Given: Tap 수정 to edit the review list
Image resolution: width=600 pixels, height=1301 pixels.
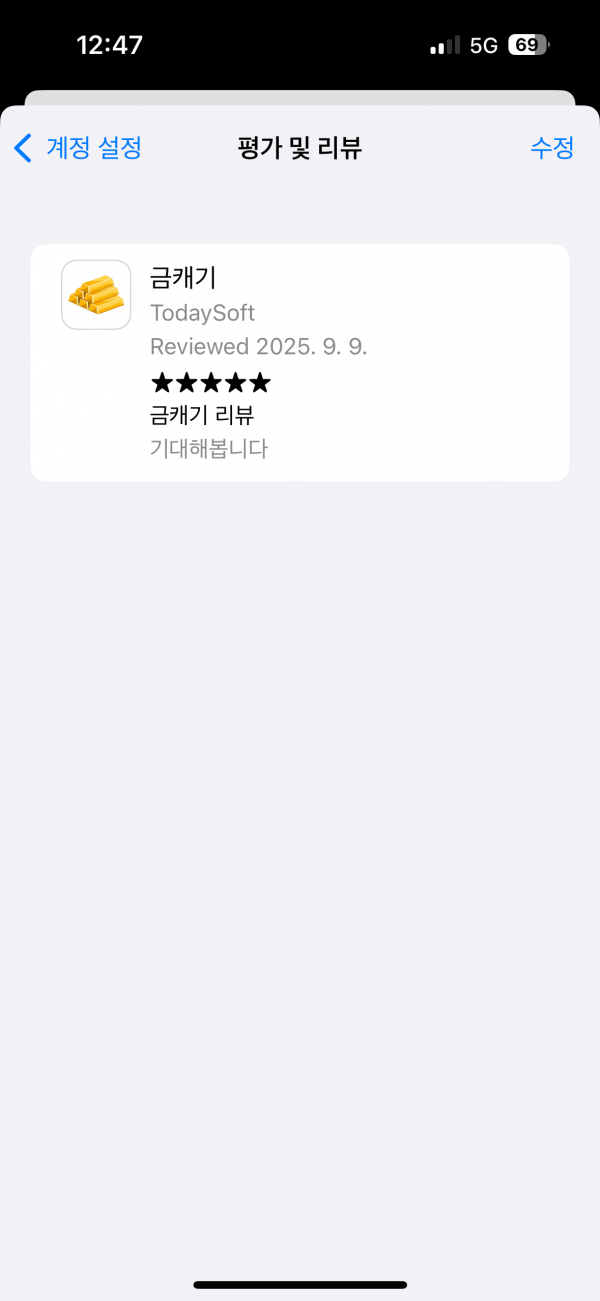Looking at the screenshot, I should pyautogui.click(x=552, y=148).
